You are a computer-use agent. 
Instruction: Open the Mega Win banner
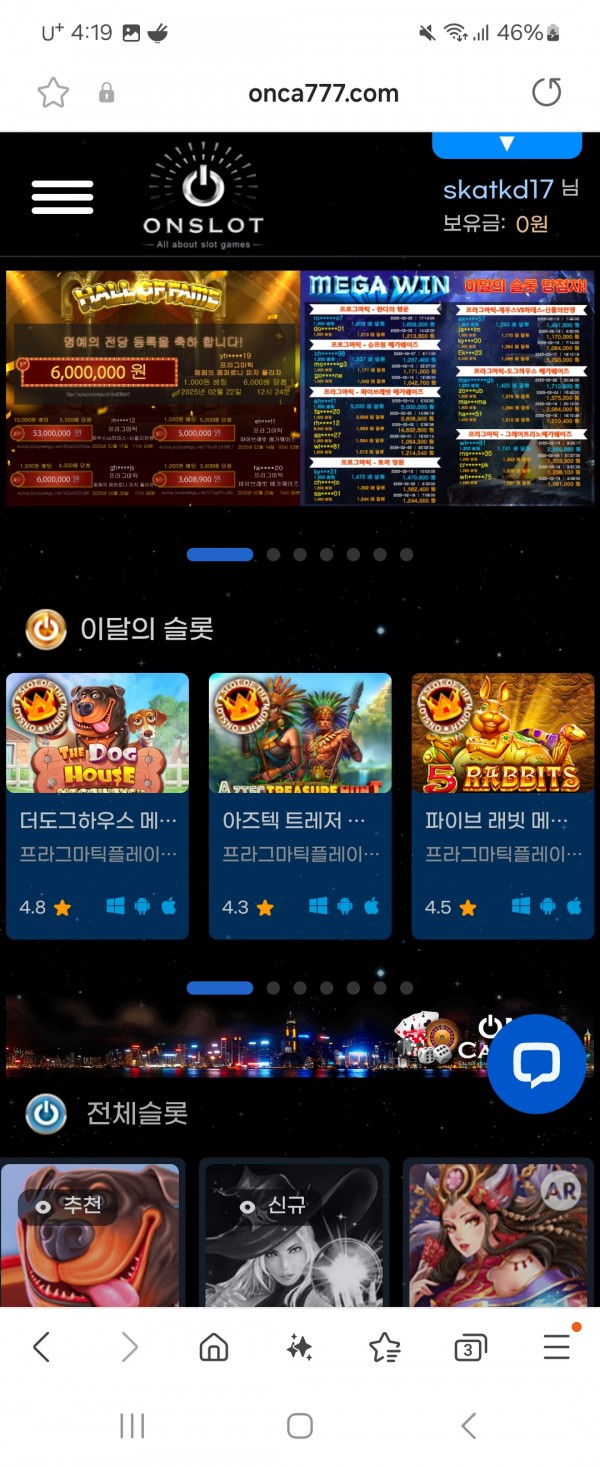[447, 388]
